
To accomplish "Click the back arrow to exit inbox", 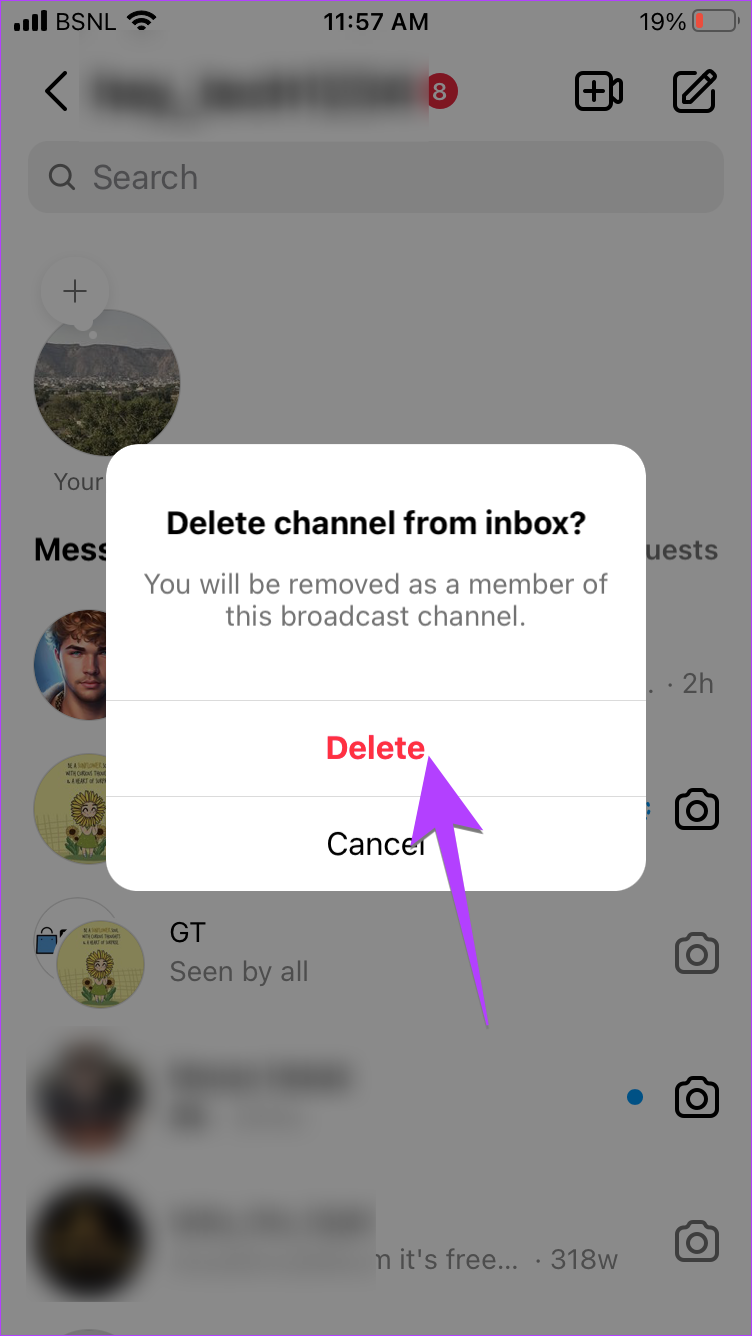I will tap(55, 91).
